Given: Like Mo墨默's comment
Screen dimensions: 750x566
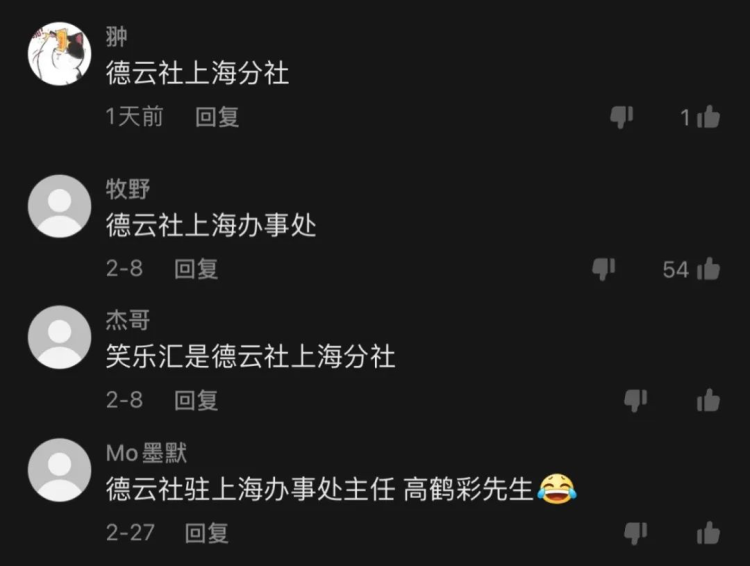Looking at the screenshot, I should click(x=708, y=532).
